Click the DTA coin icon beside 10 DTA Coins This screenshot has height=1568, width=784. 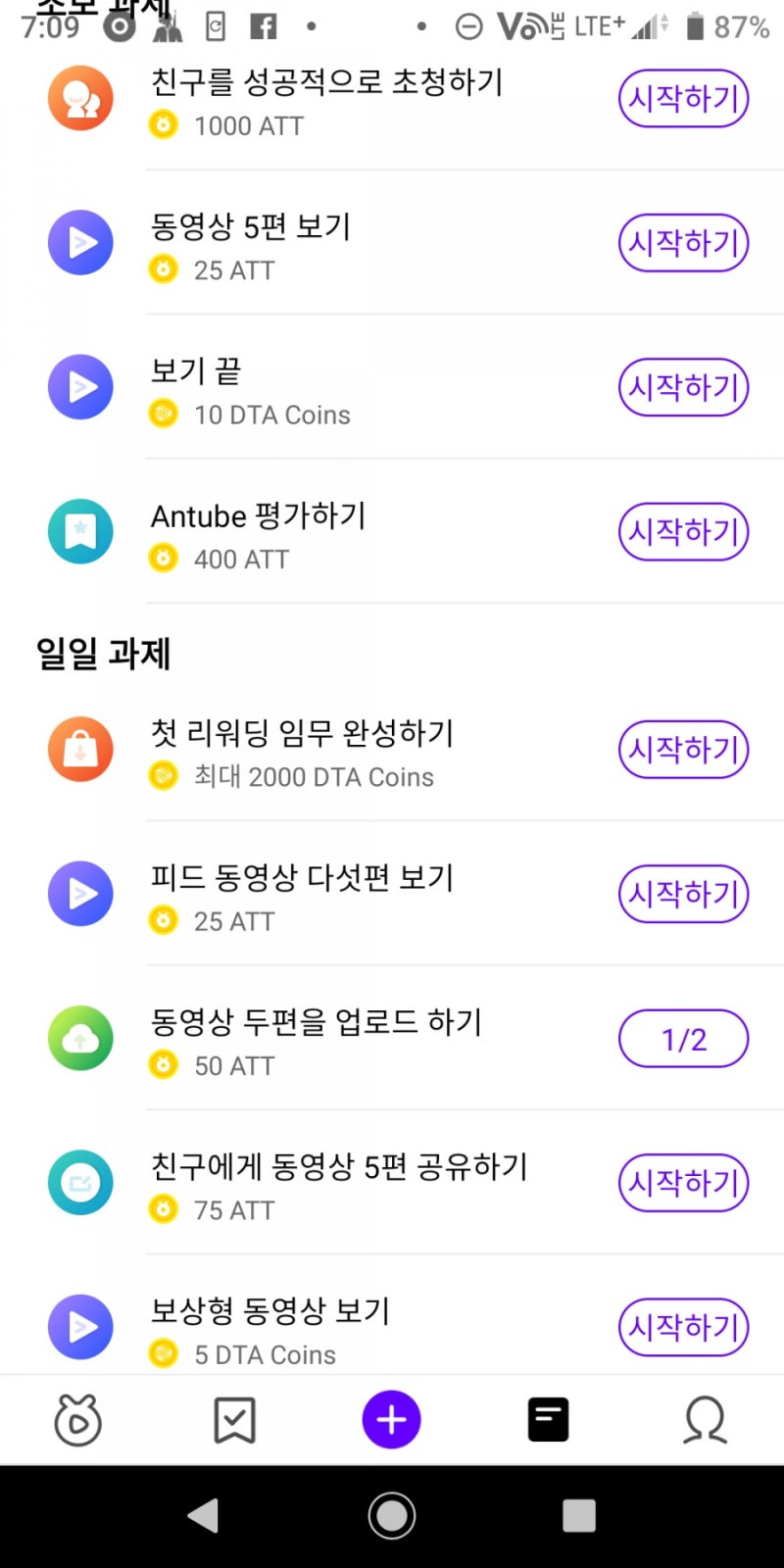164,414
